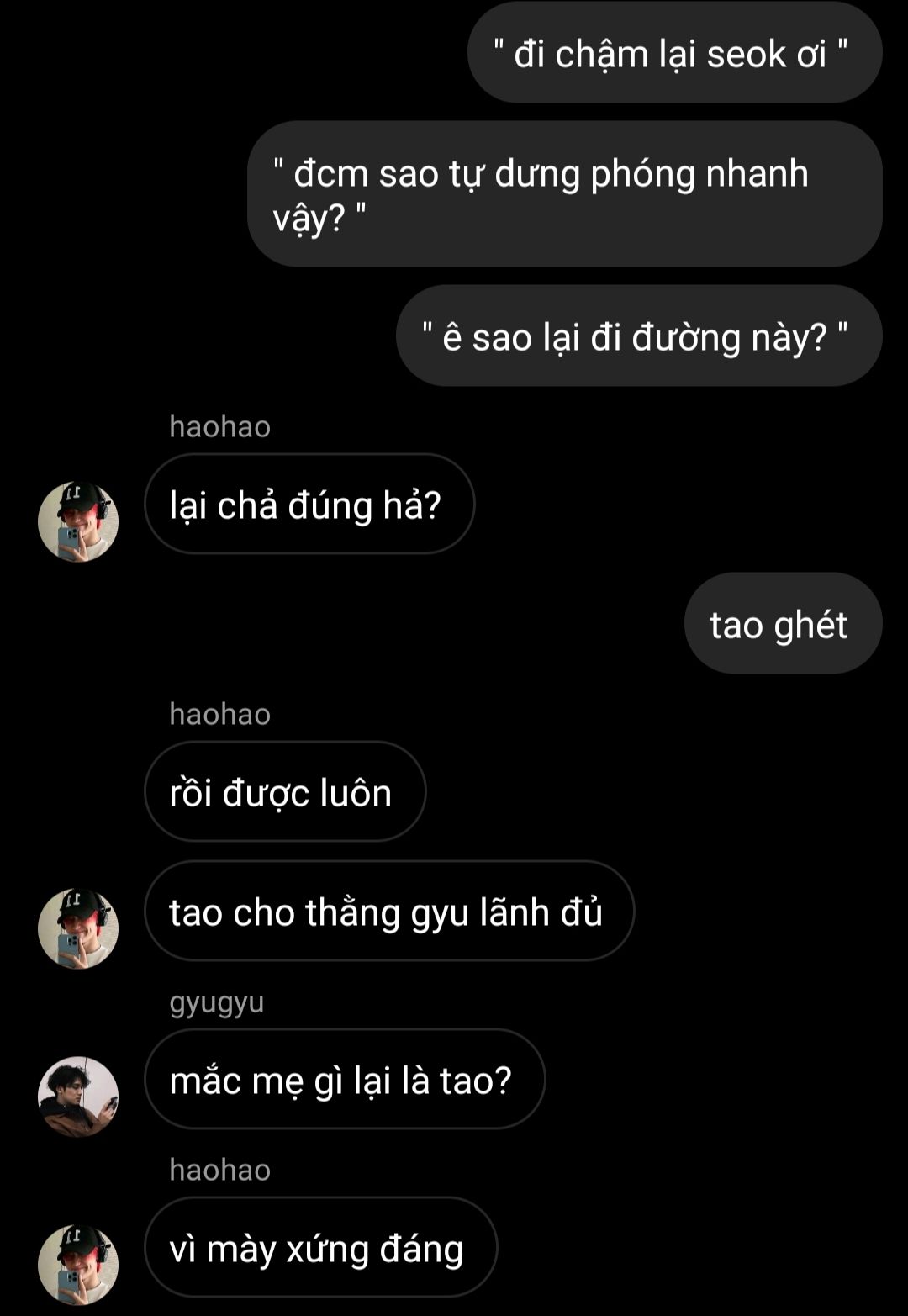This screenshot has width=908, height=1316.
Task: Select haohao's avatar beside "vì mày xứng đáng"
Action: (x=78, y=1265)
